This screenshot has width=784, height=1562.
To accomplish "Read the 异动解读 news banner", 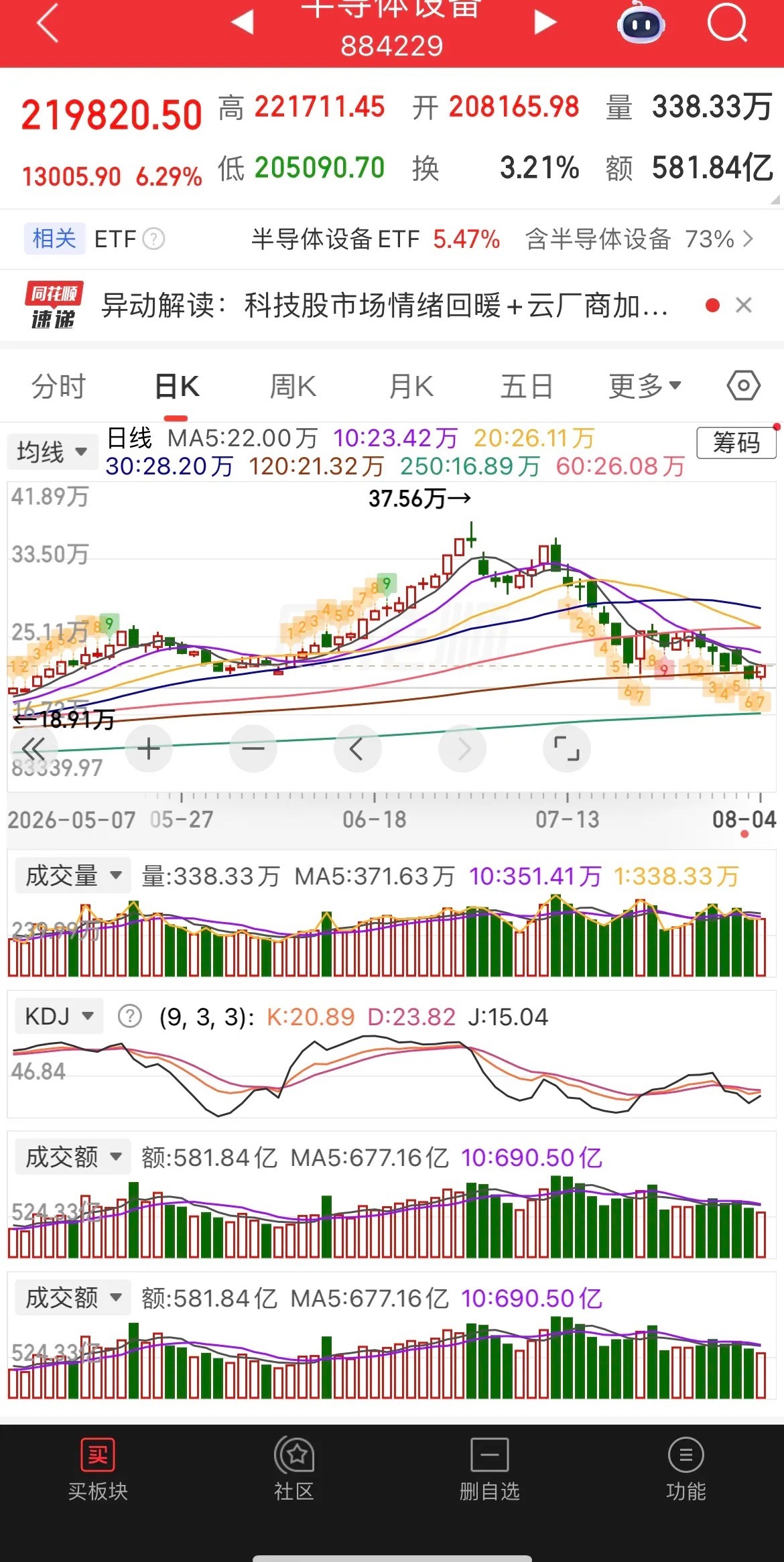I will 385,306.
